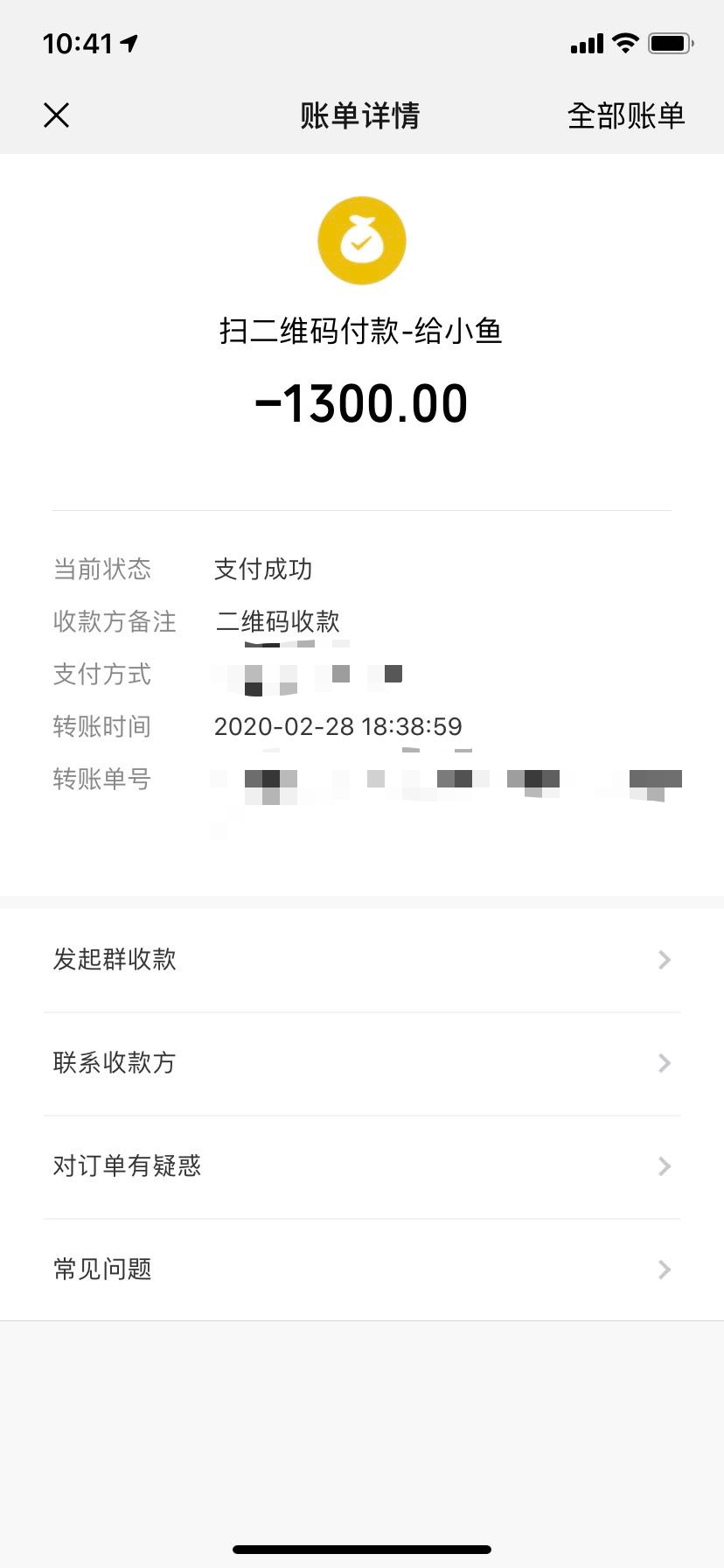Open 全部账单 in the top bar
This screenshot has width=724, height=1568.
coord(626,115)
